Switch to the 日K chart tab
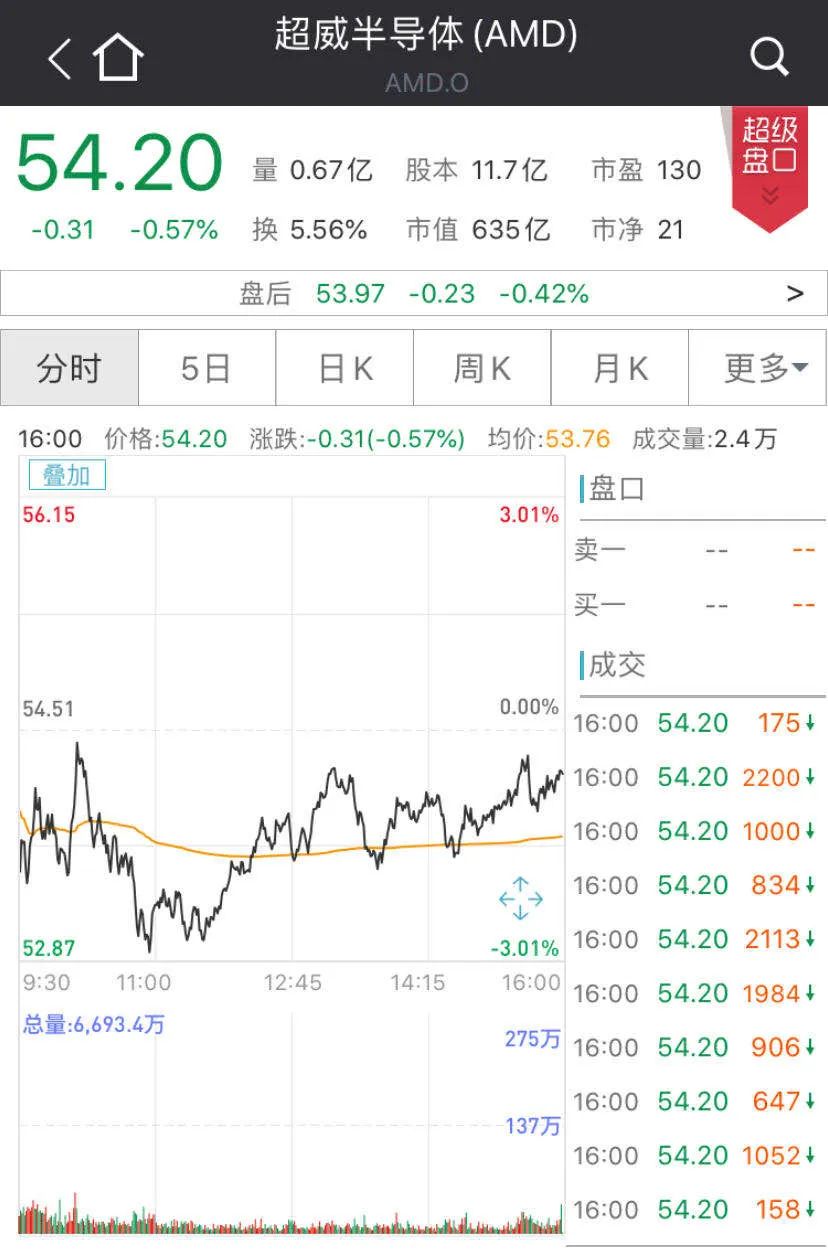 point(344,368)
